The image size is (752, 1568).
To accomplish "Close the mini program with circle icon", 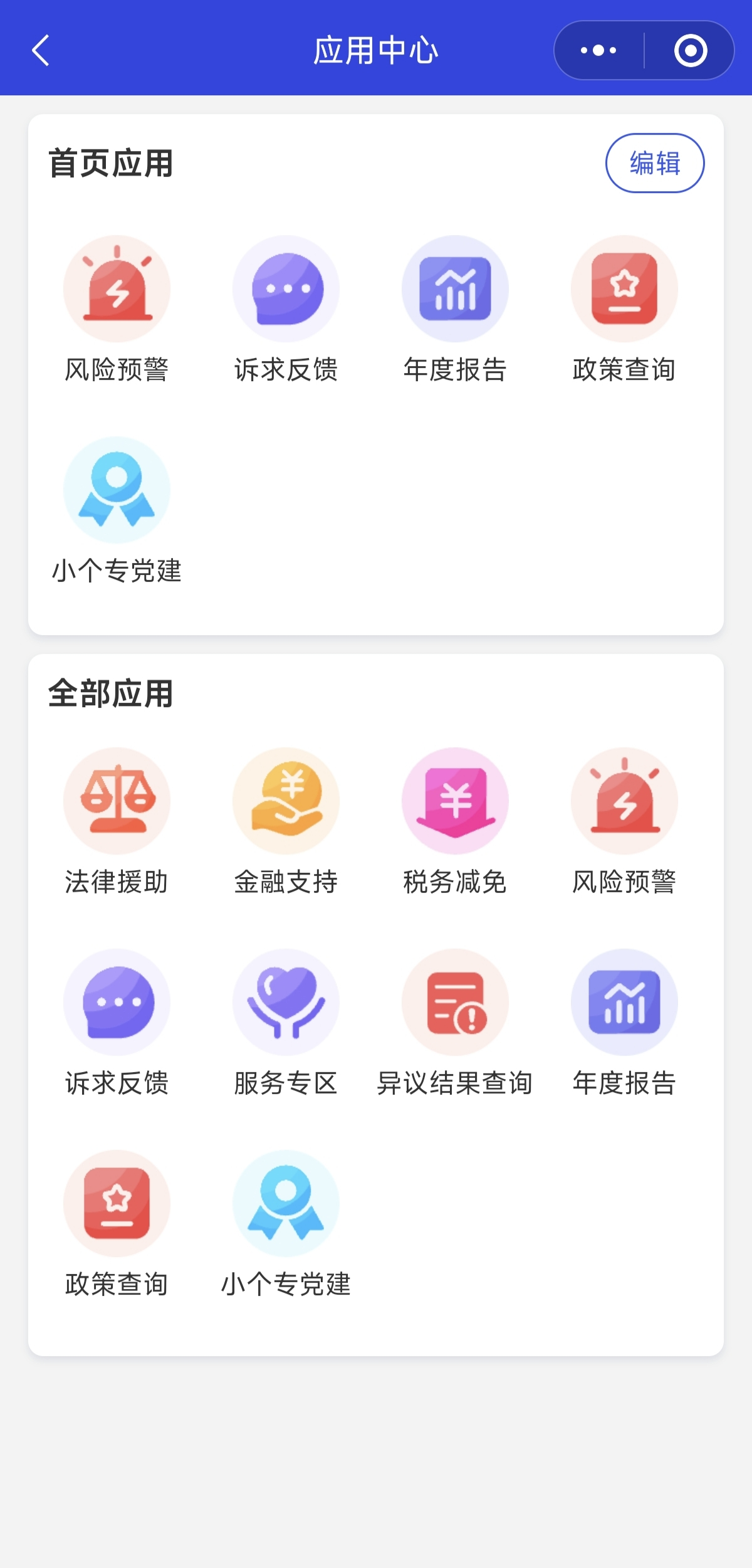I will pos(691,50).
